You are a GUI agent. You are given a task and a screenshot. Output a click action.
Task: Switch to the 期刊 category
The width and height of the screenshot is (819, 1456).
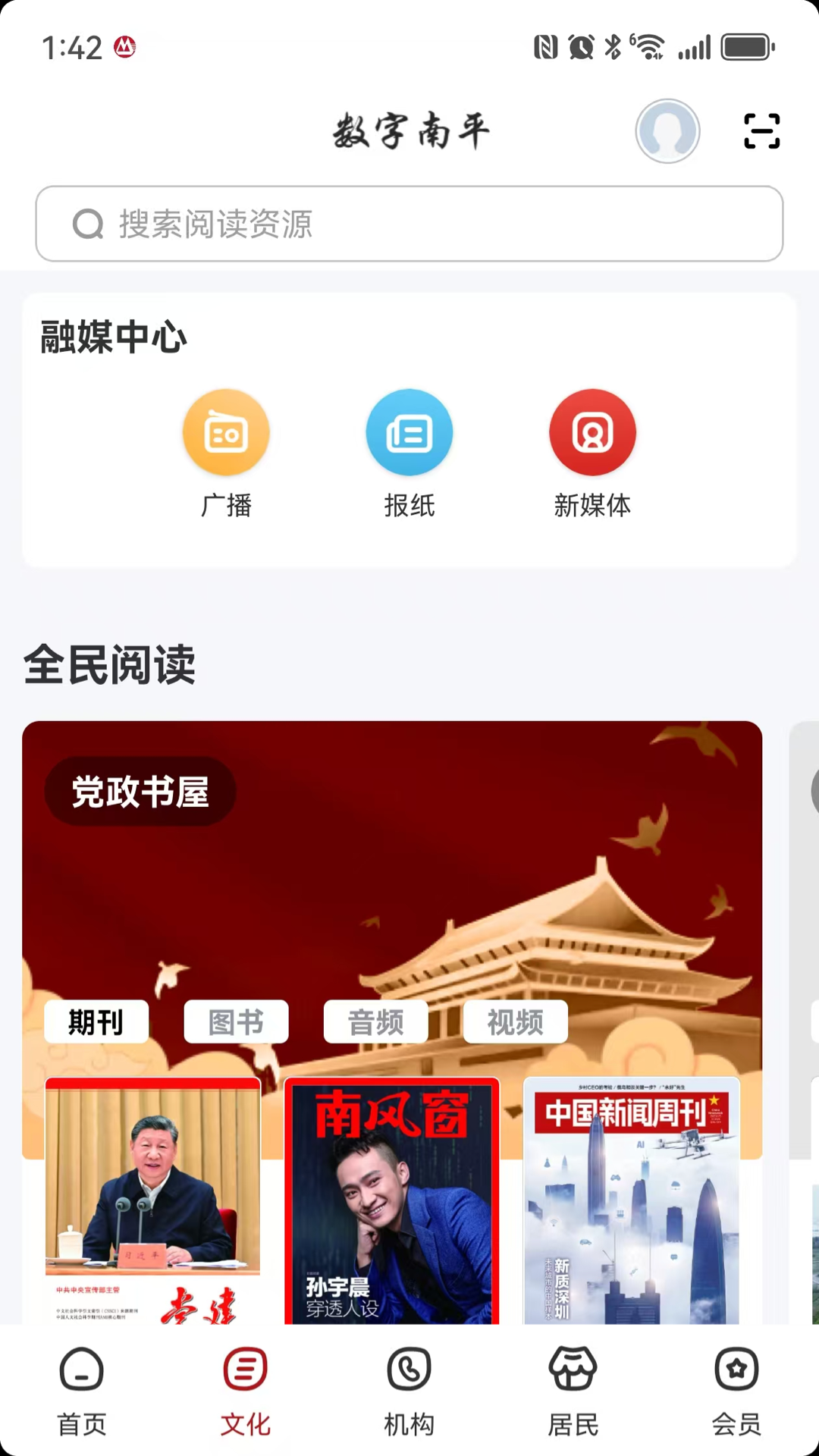[x=96, y=1021]
